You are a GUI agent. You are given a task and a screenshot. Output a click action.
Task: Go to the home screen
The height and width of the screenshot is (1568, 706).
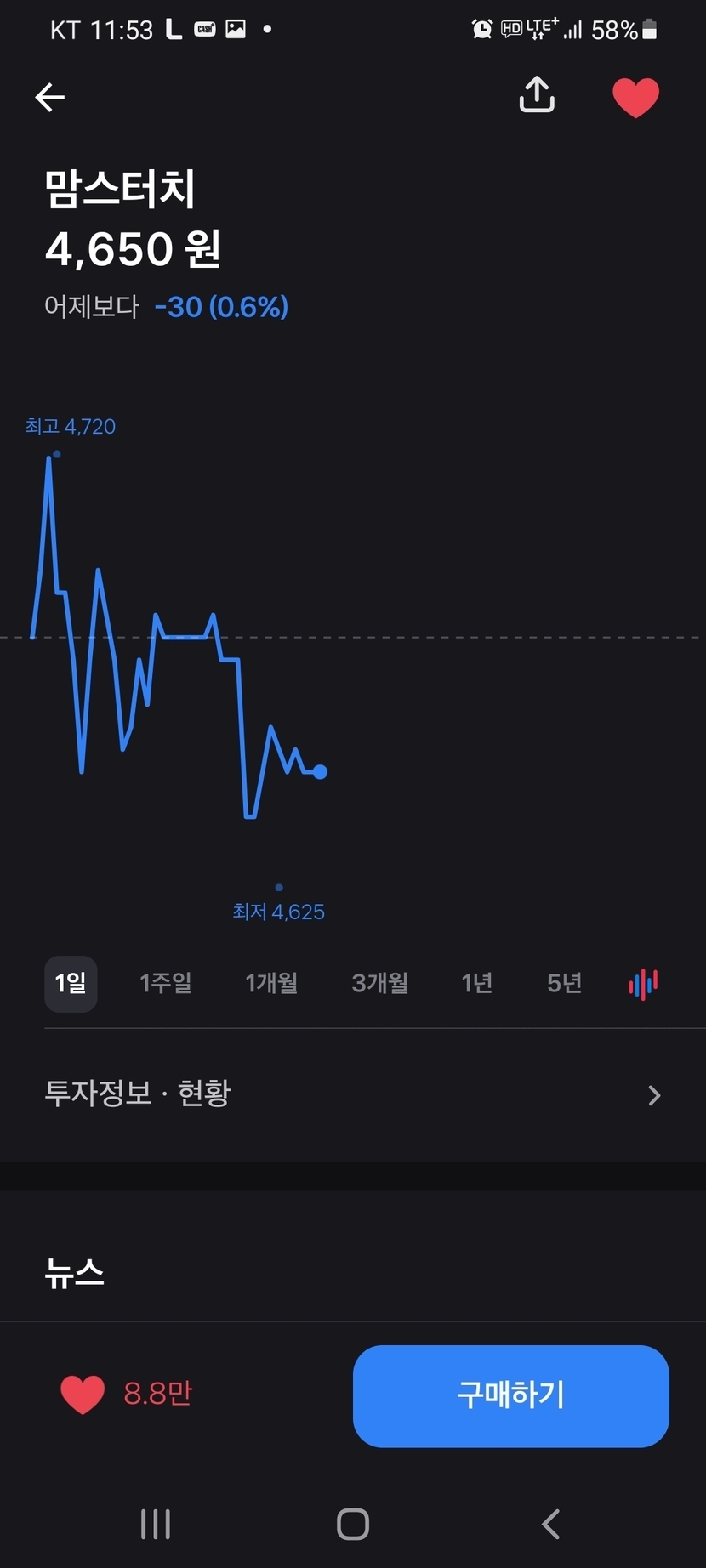(x=353, y=1524)
